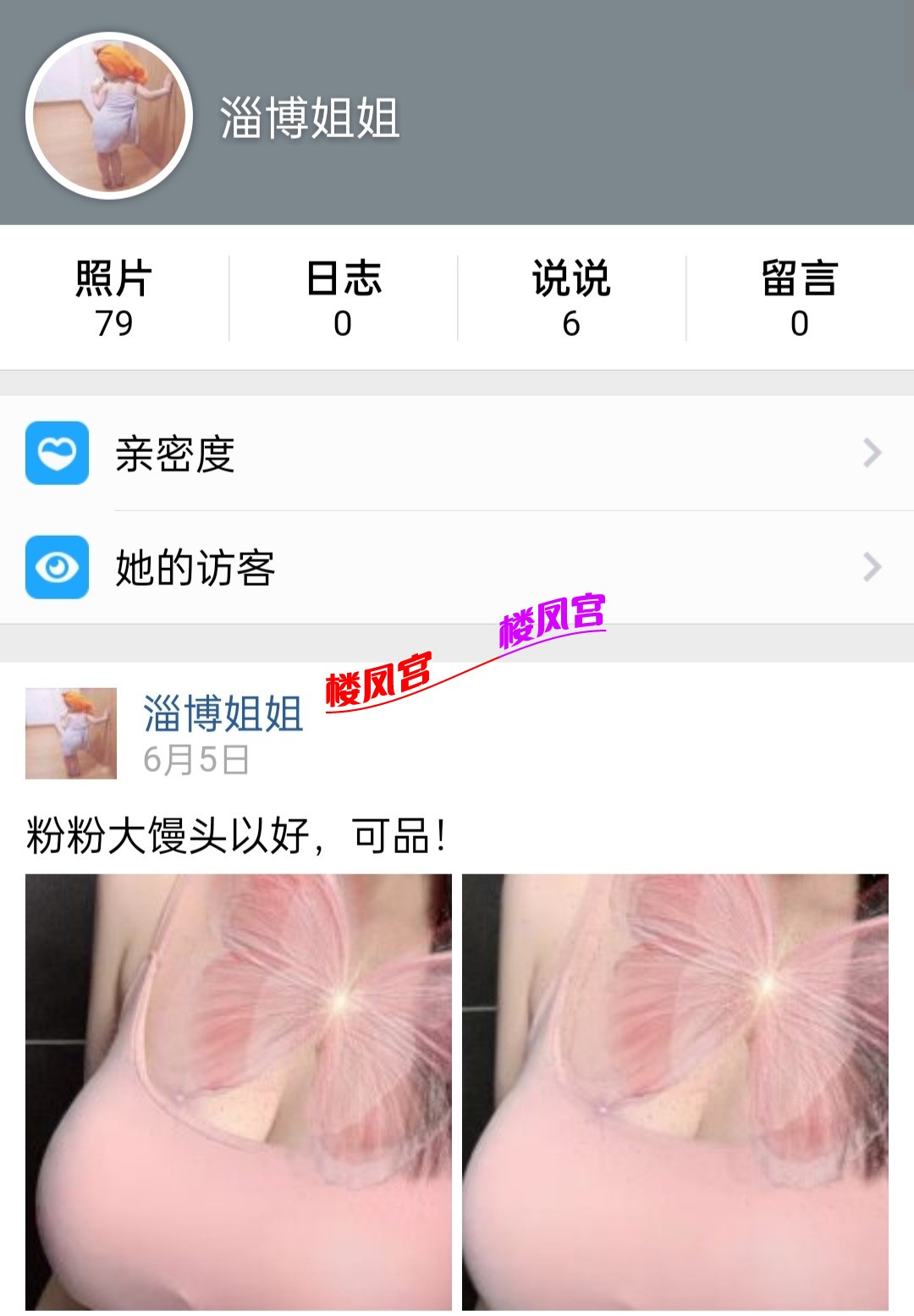Screen dimensions: 914x1316
Task: Tap the 淄博姐姐 name on the post
Action: (223, 713)
